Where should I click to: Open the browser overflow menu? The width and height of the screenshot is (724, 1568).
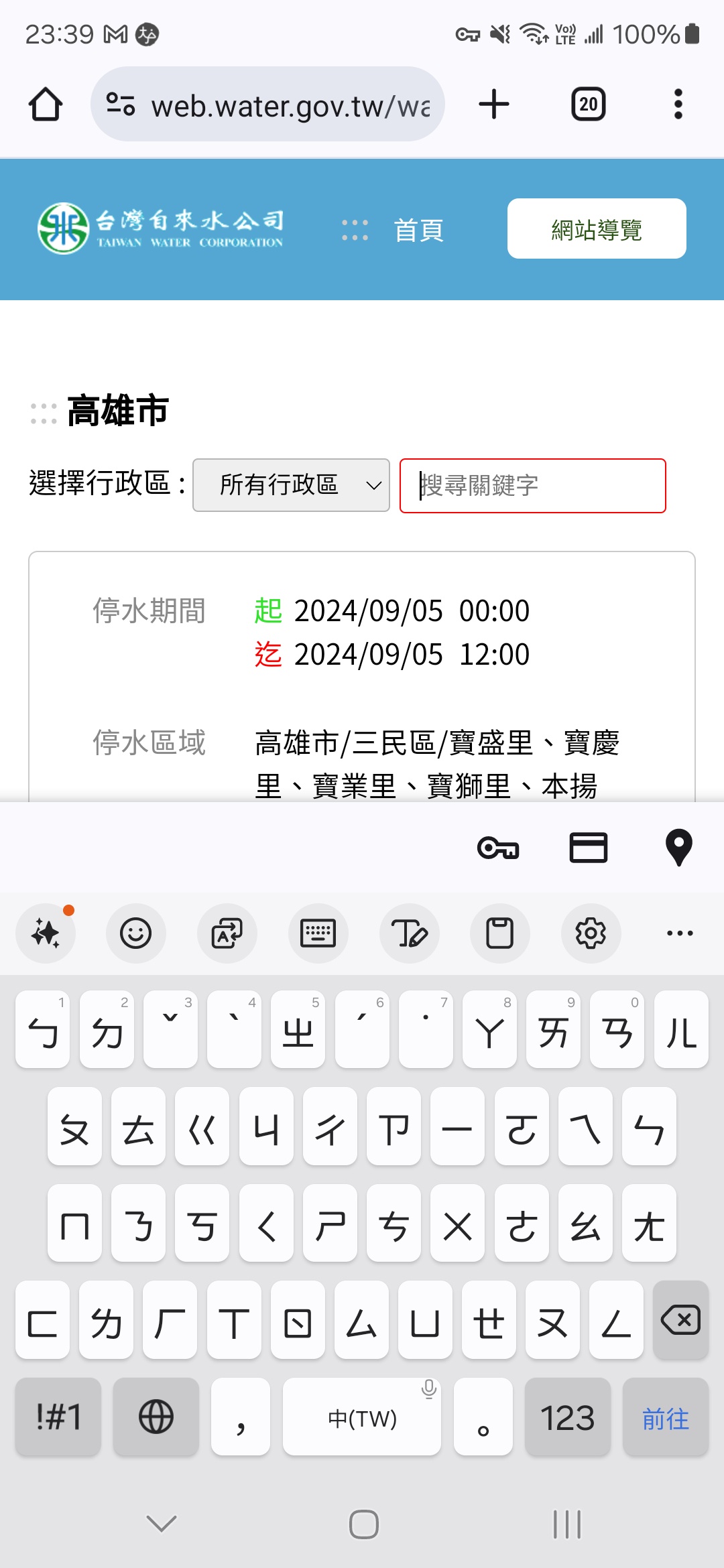pos(678,105)
